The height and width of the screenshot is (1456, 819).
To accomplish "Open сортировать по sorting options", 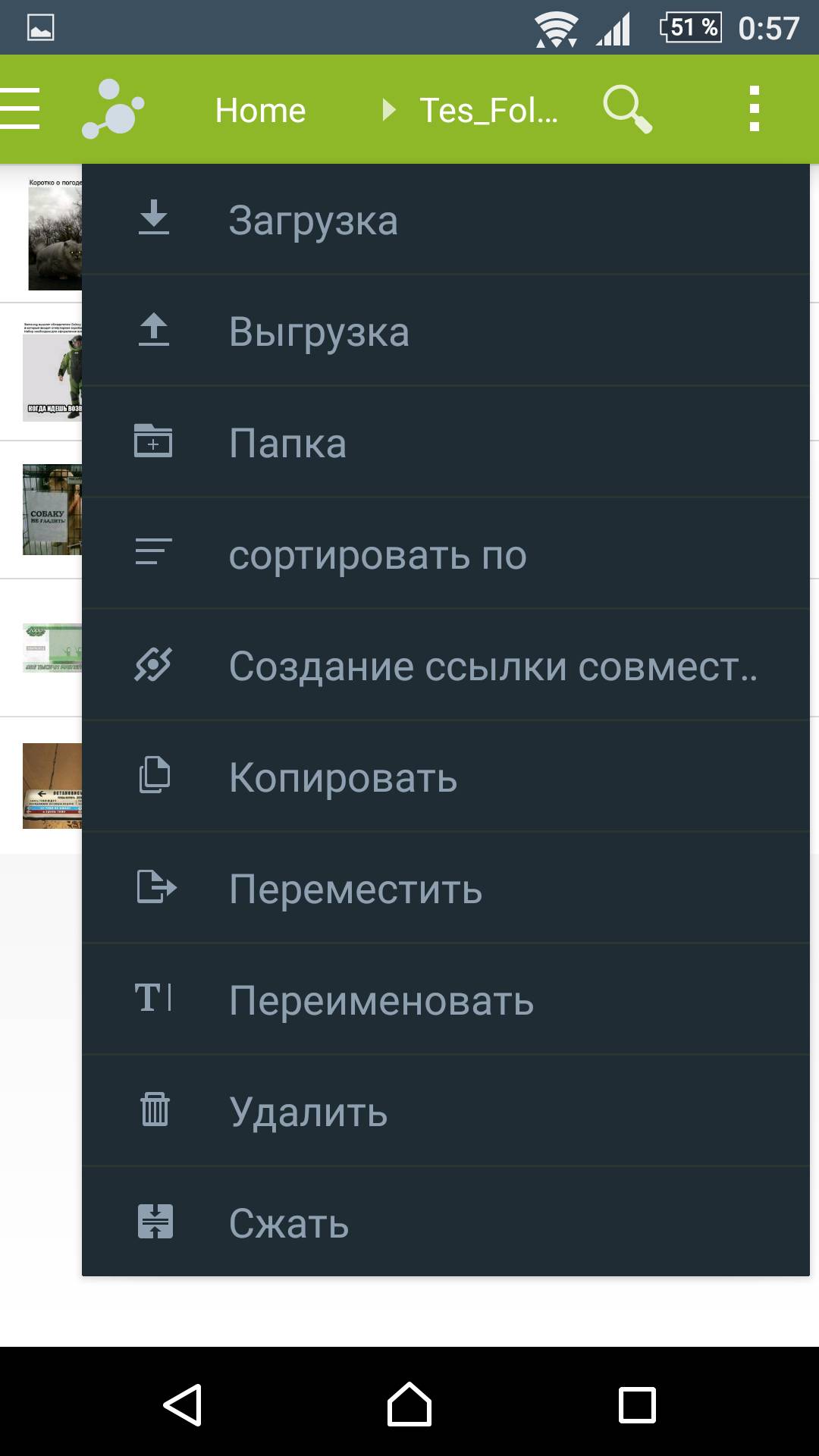I will point(446,554).
